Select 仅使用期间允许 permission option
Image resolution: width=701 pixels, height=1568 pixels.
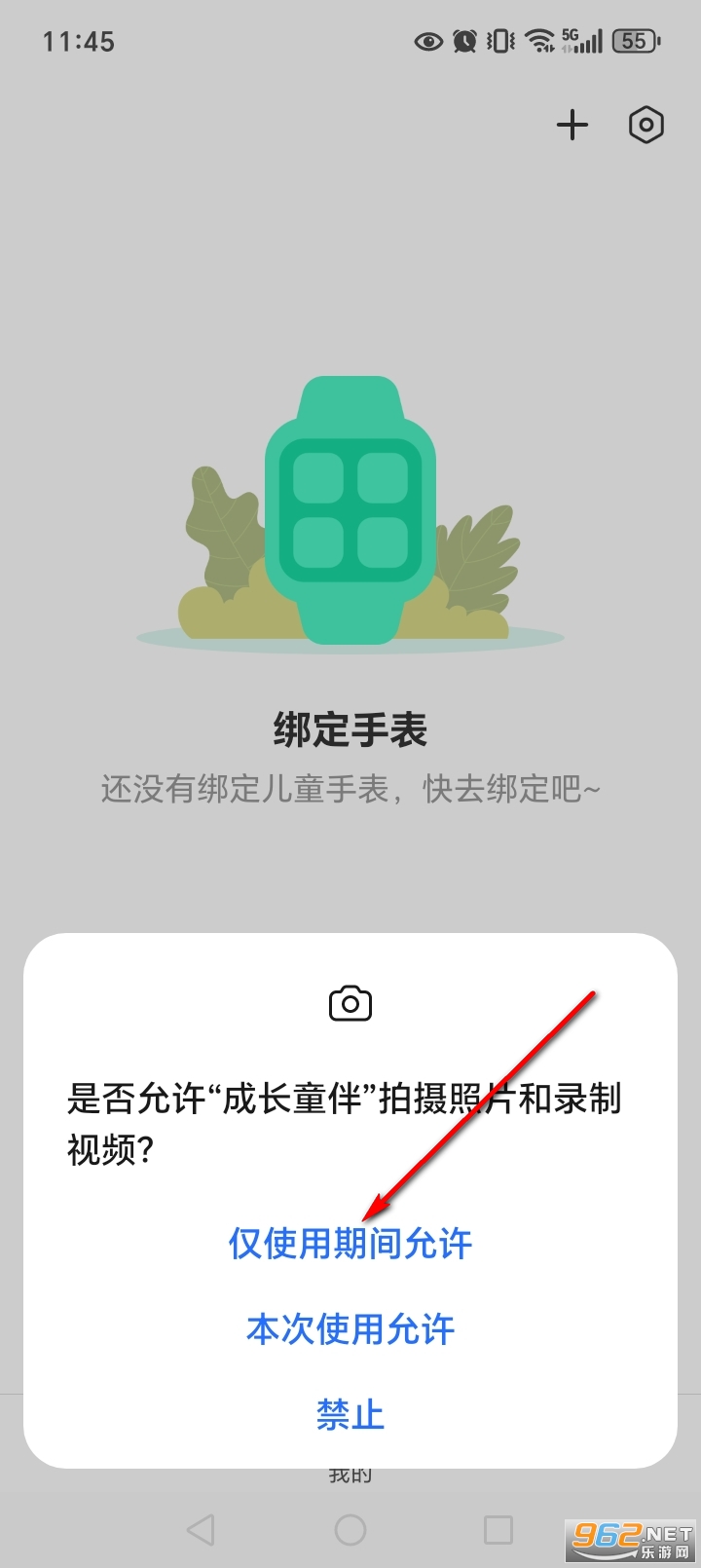350,1244
